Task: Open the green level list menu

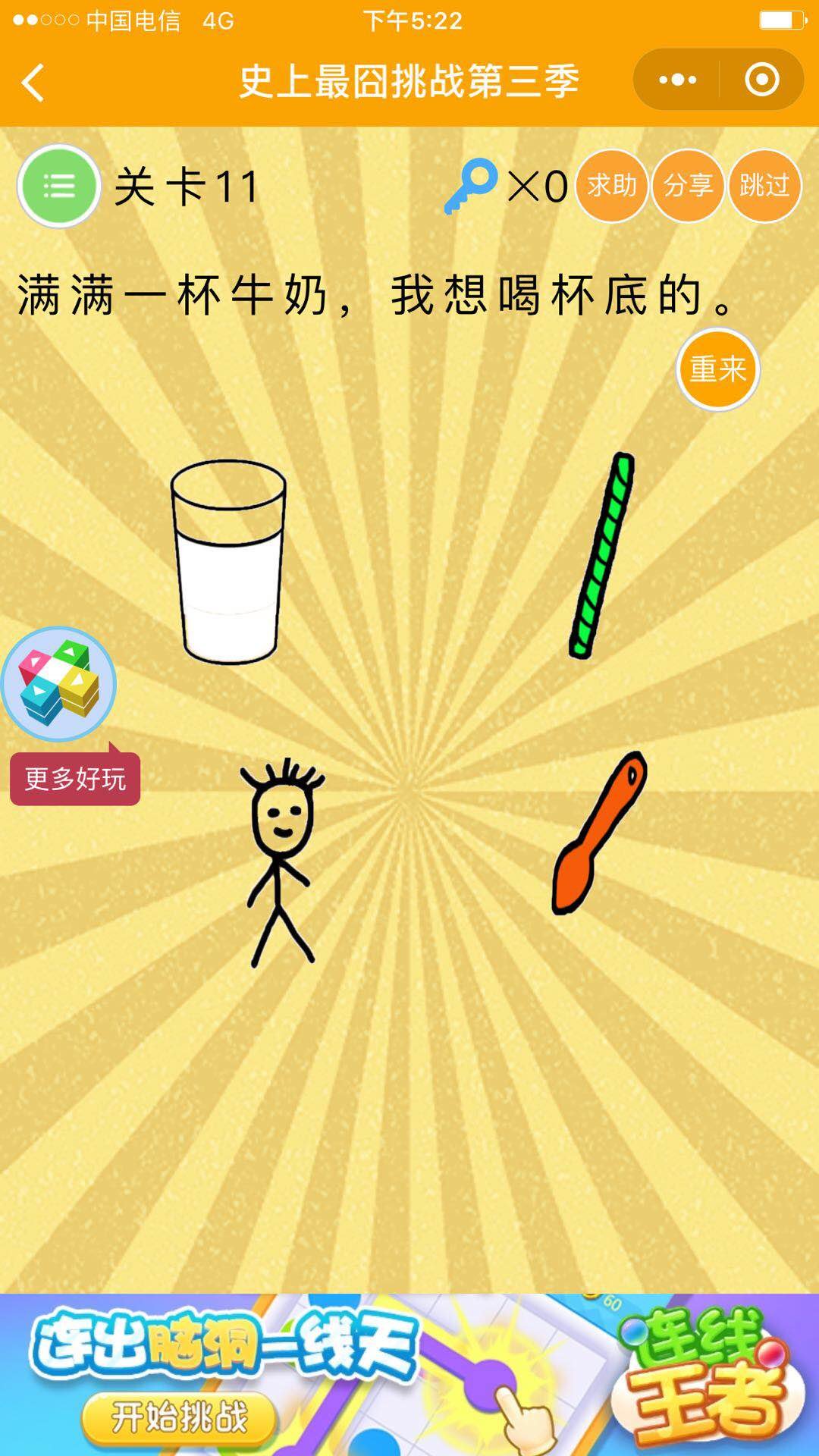Action: click(59, 186)
